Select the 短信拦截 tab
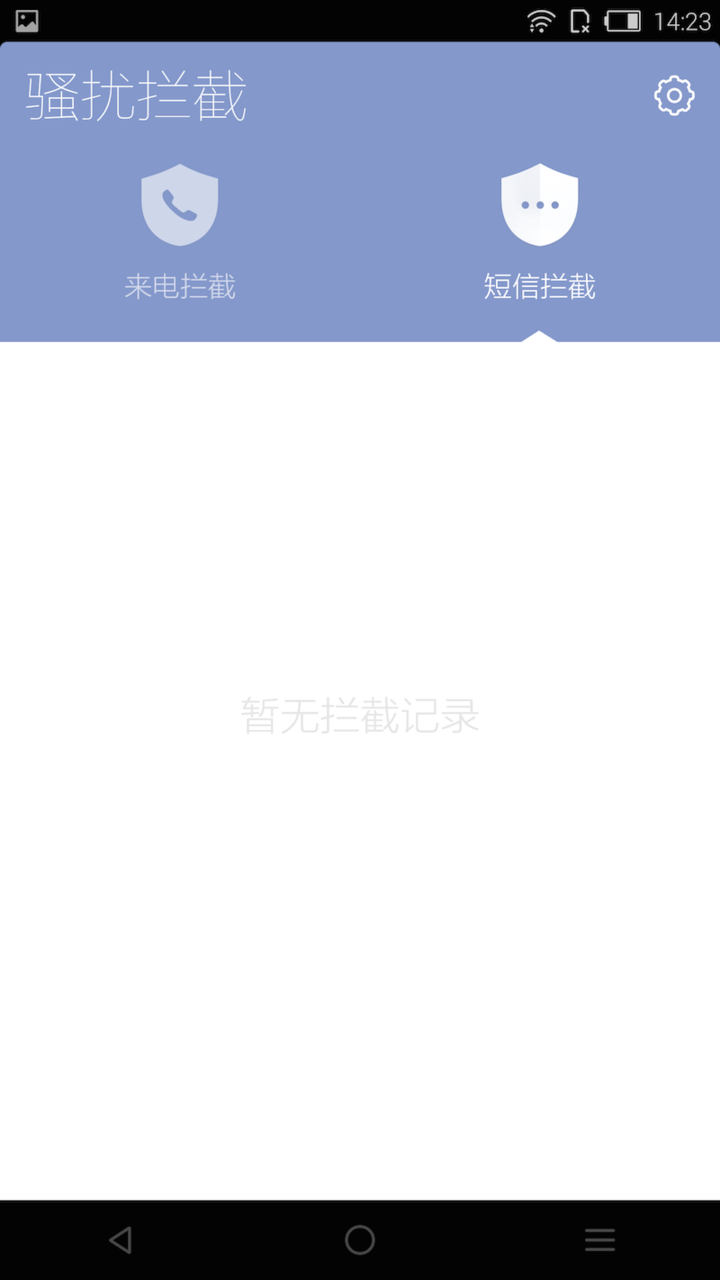 pos(540,232)
